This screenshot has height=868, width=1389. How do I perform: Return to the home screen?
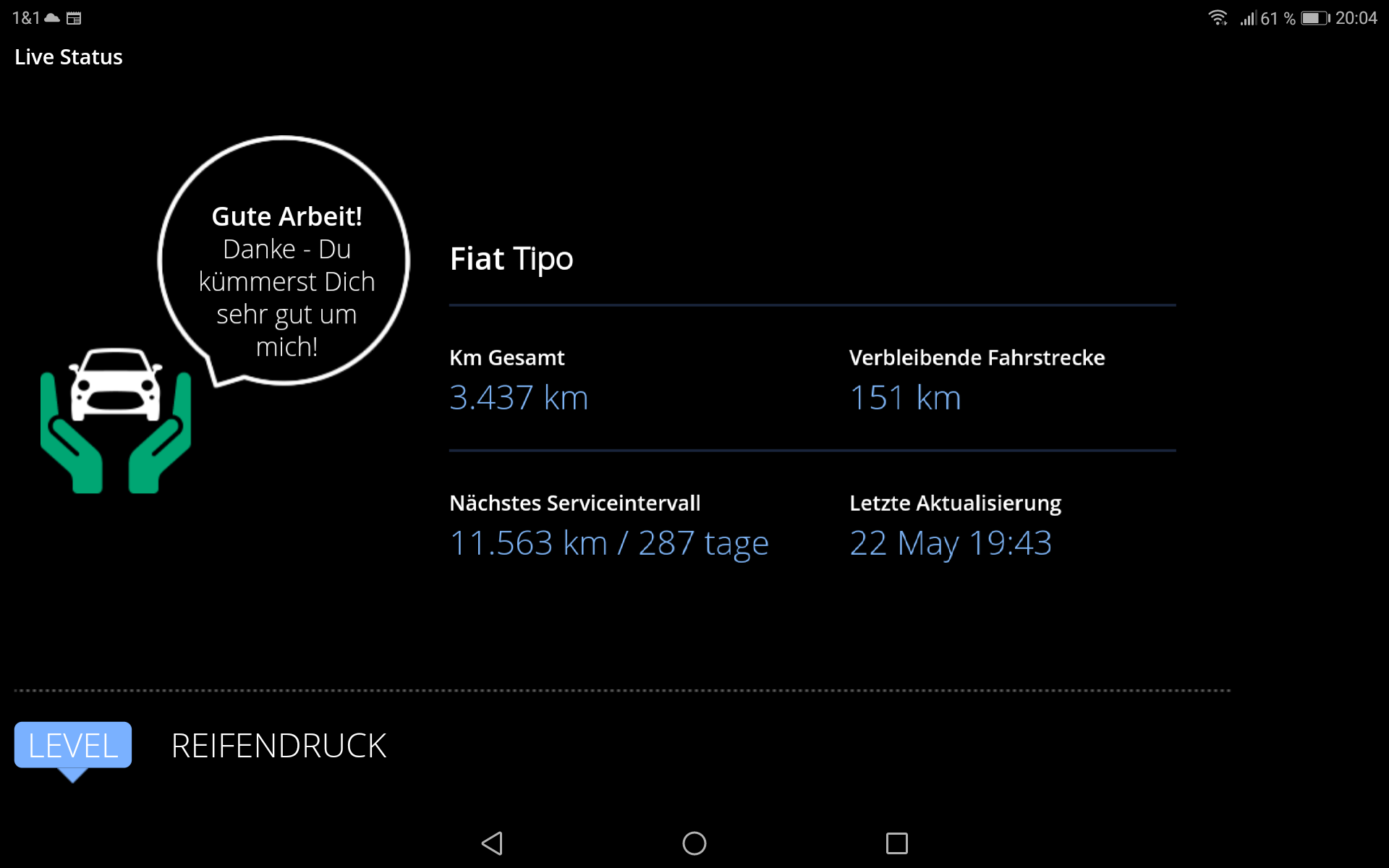click(x=694, y=843)
